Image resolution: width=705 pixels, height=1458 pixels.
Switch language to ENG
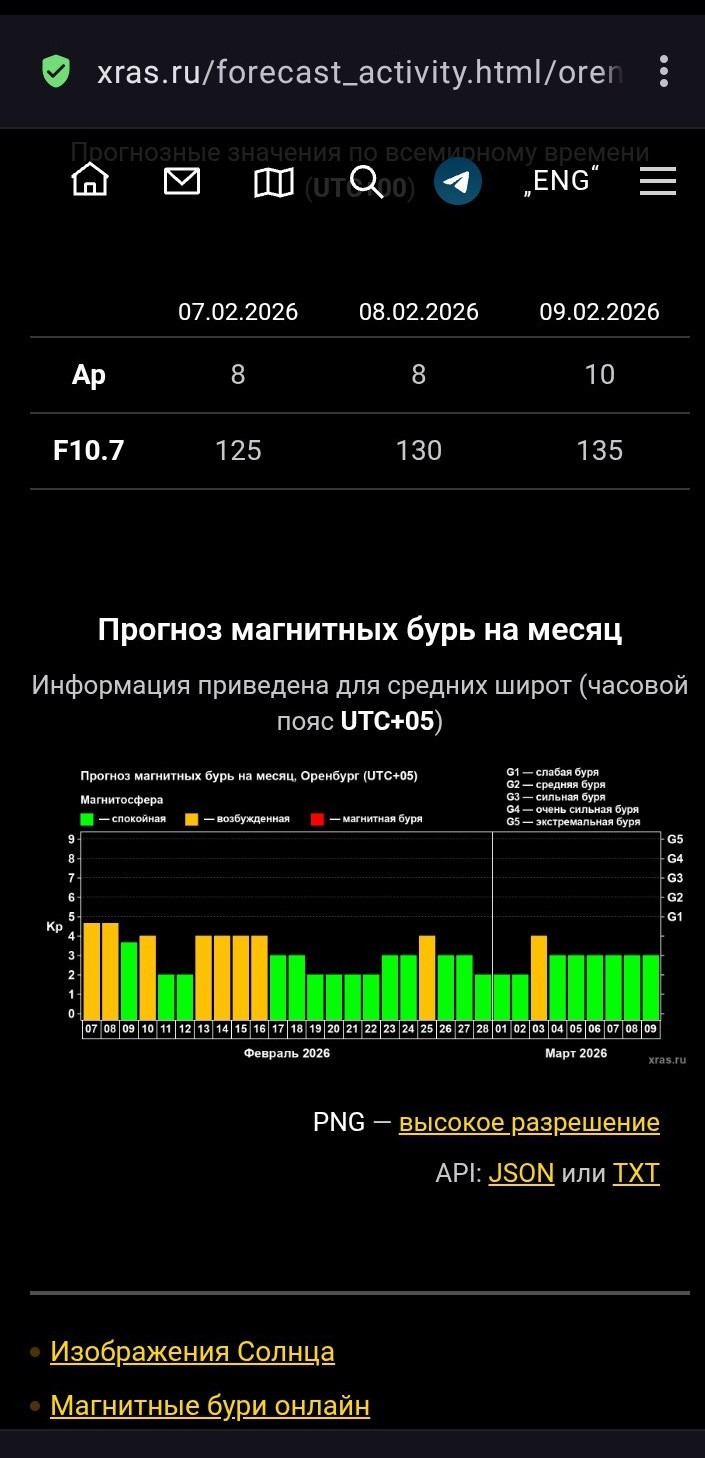click(x=561, y=182)
